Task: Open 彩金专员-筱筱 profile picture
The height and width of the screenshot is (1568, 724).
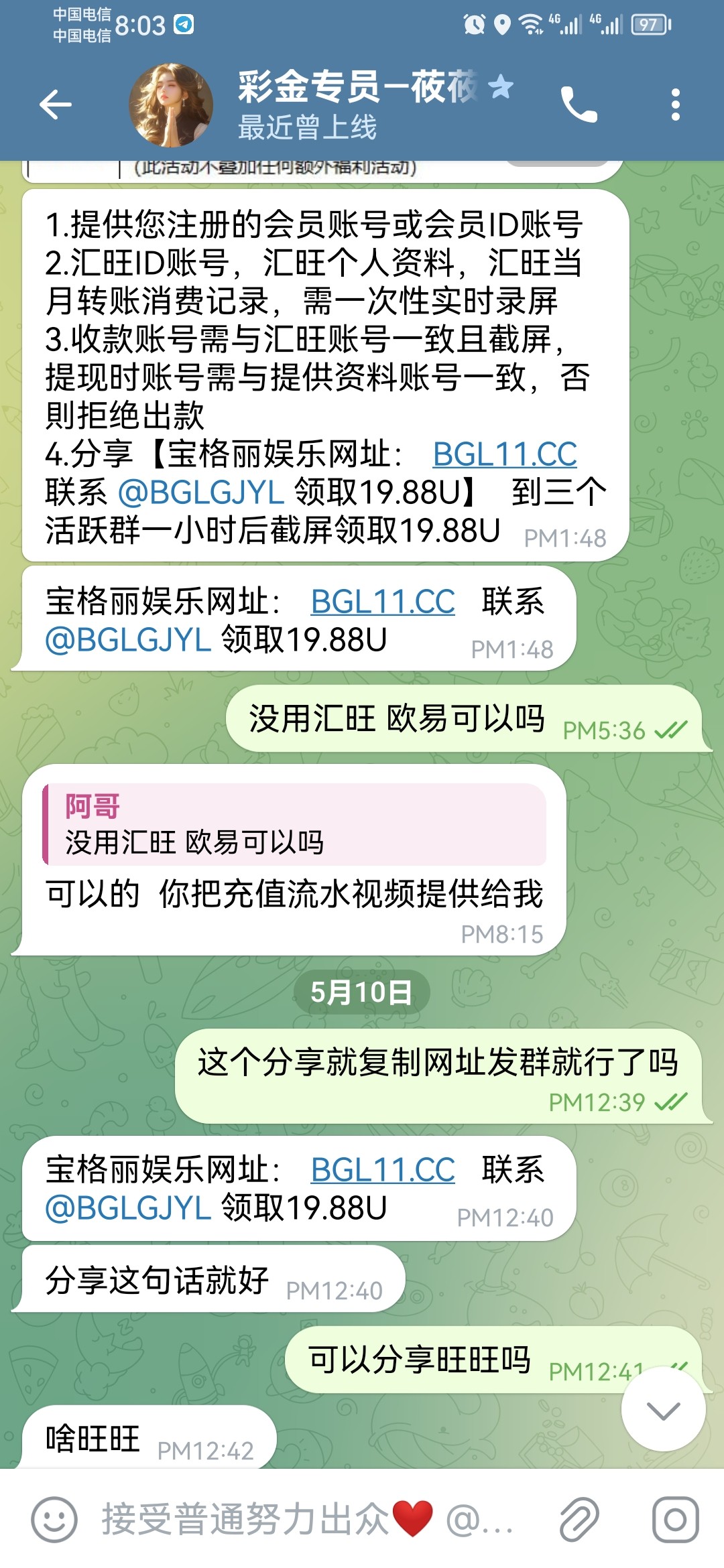Action: [x=171, y=105]
